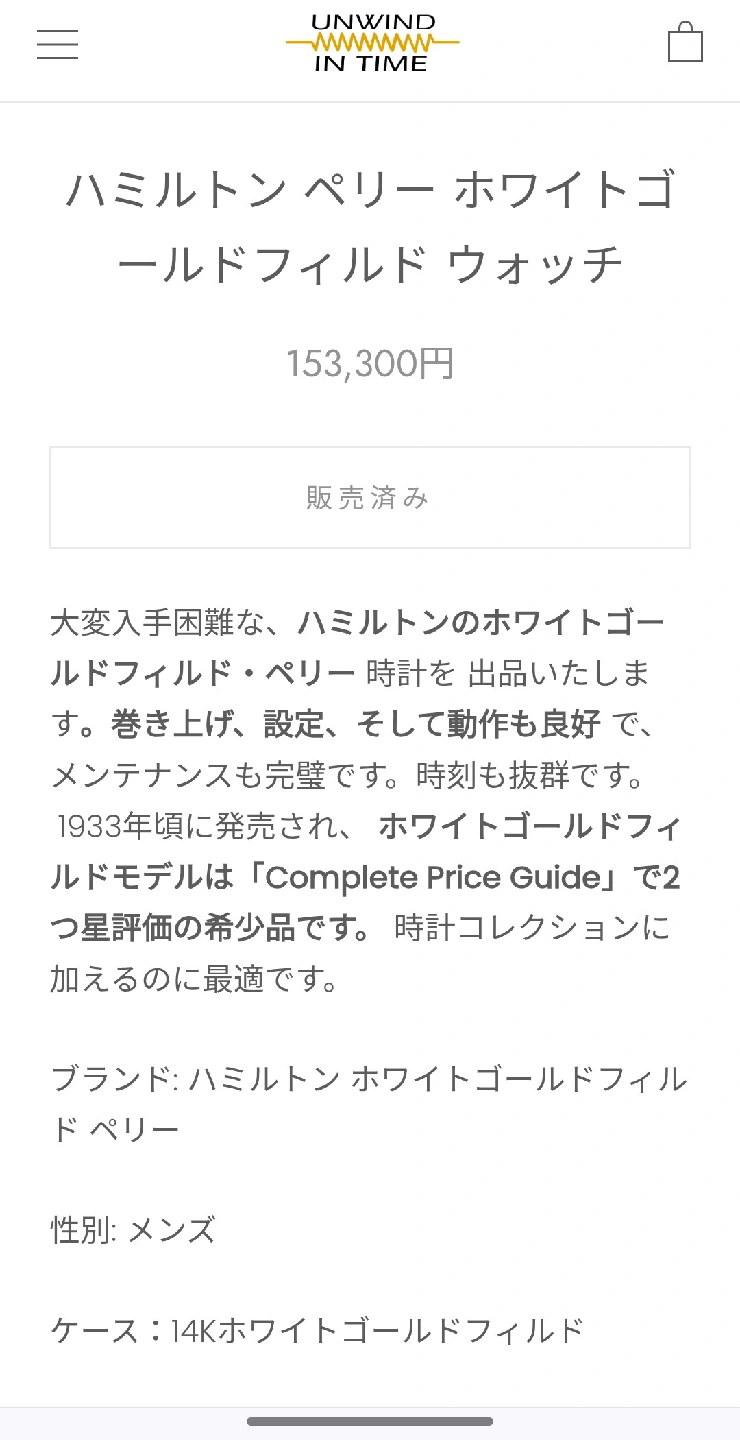Open the shopping bag cart
This screenshot has width=740, height=1440.
pyautogui.click(x=685, y=43)
